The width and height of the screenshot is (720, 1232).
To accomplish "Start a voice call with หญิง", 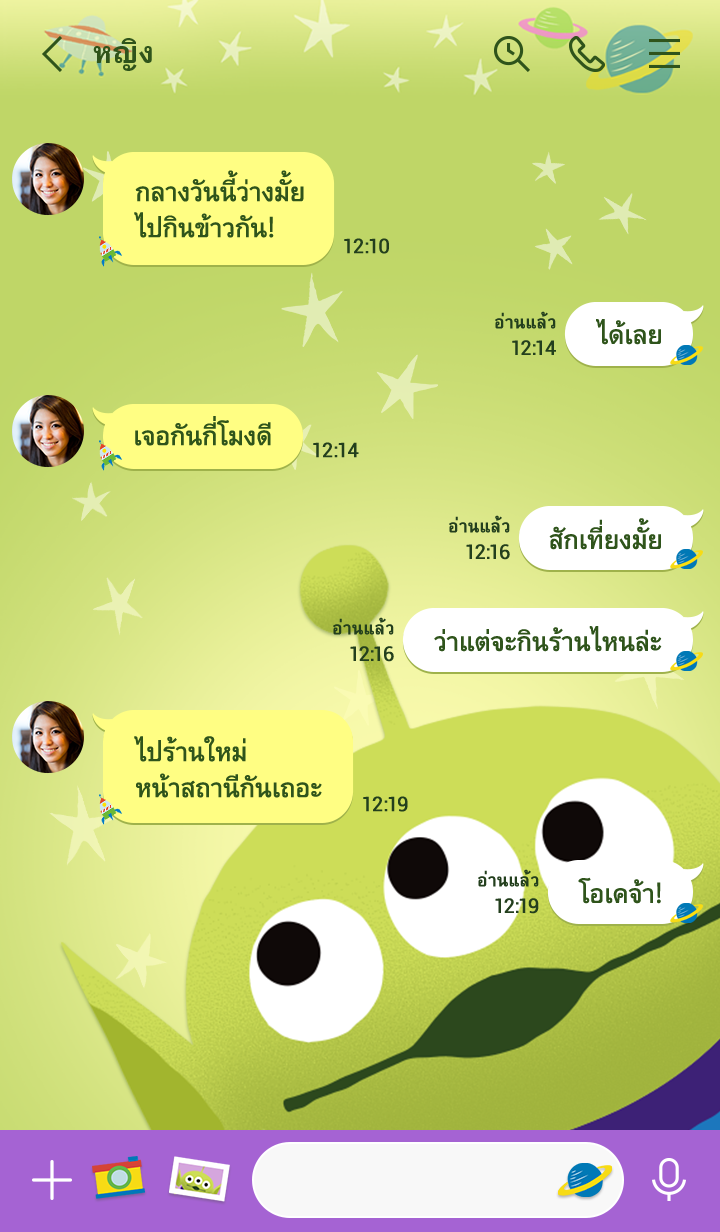I will [x=586, y=53].
